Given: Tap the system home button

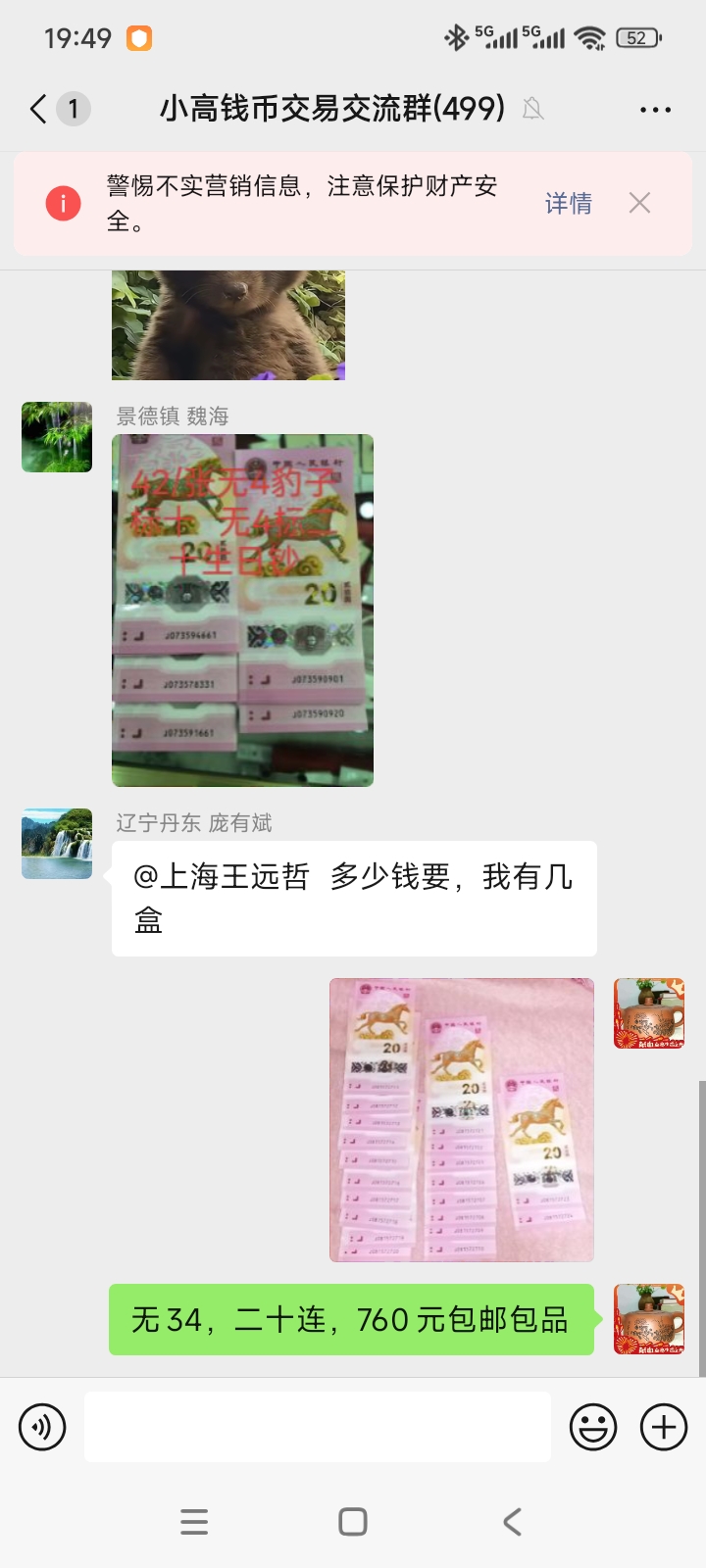Looking at the screenshot, I should 353,1522.
